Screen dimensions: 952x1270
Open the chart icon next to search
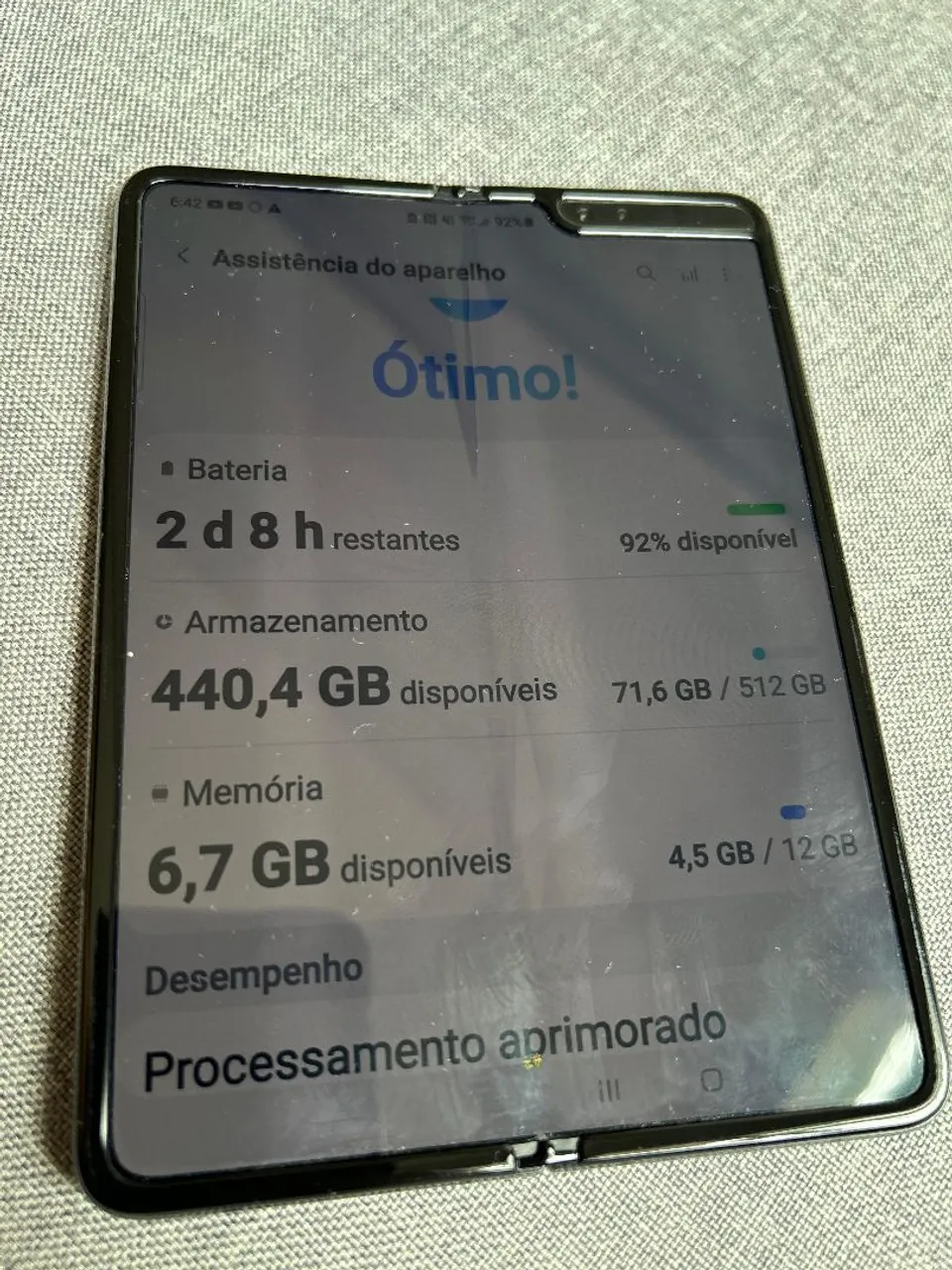(x=689, y=274)
